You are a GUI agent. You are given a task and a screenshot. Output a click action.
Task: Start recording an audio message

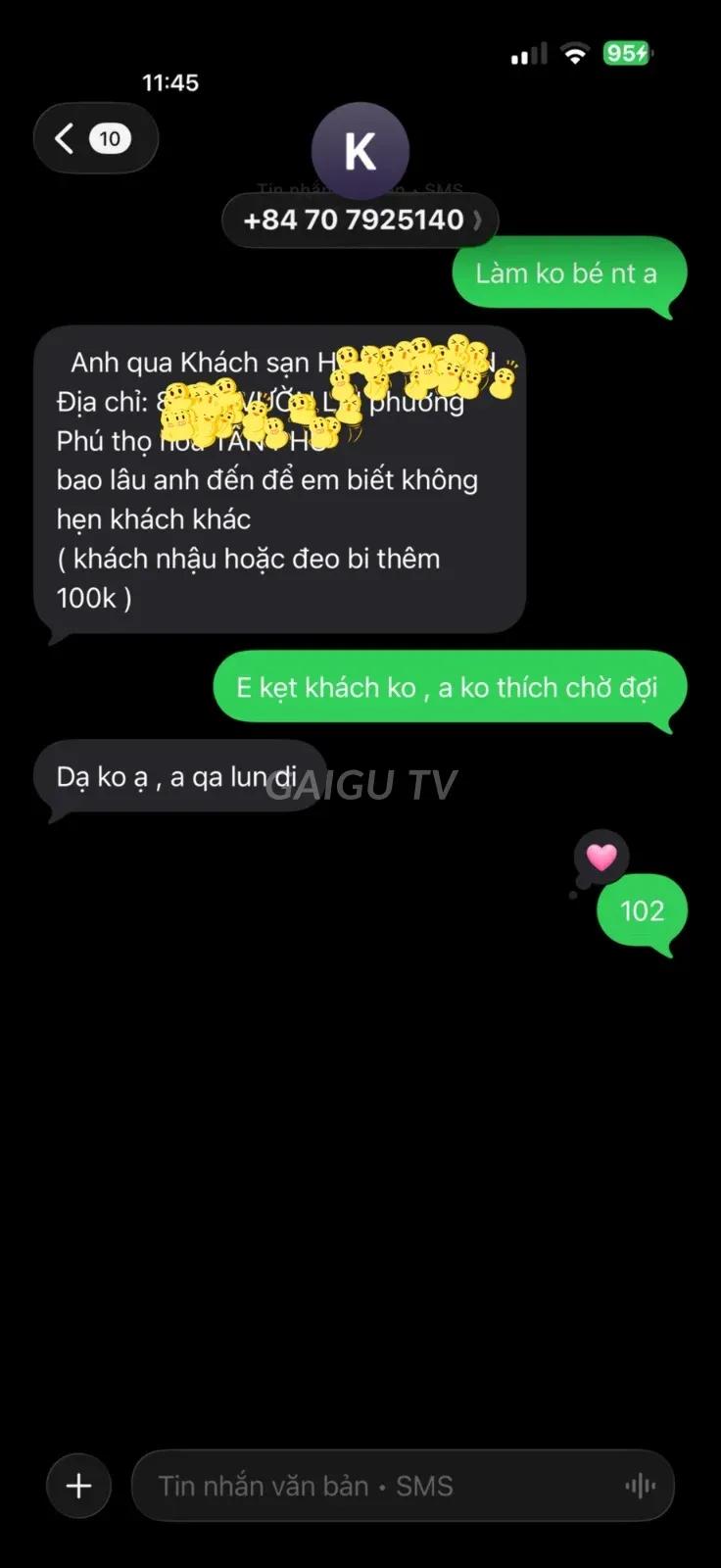pos(640,1486)
